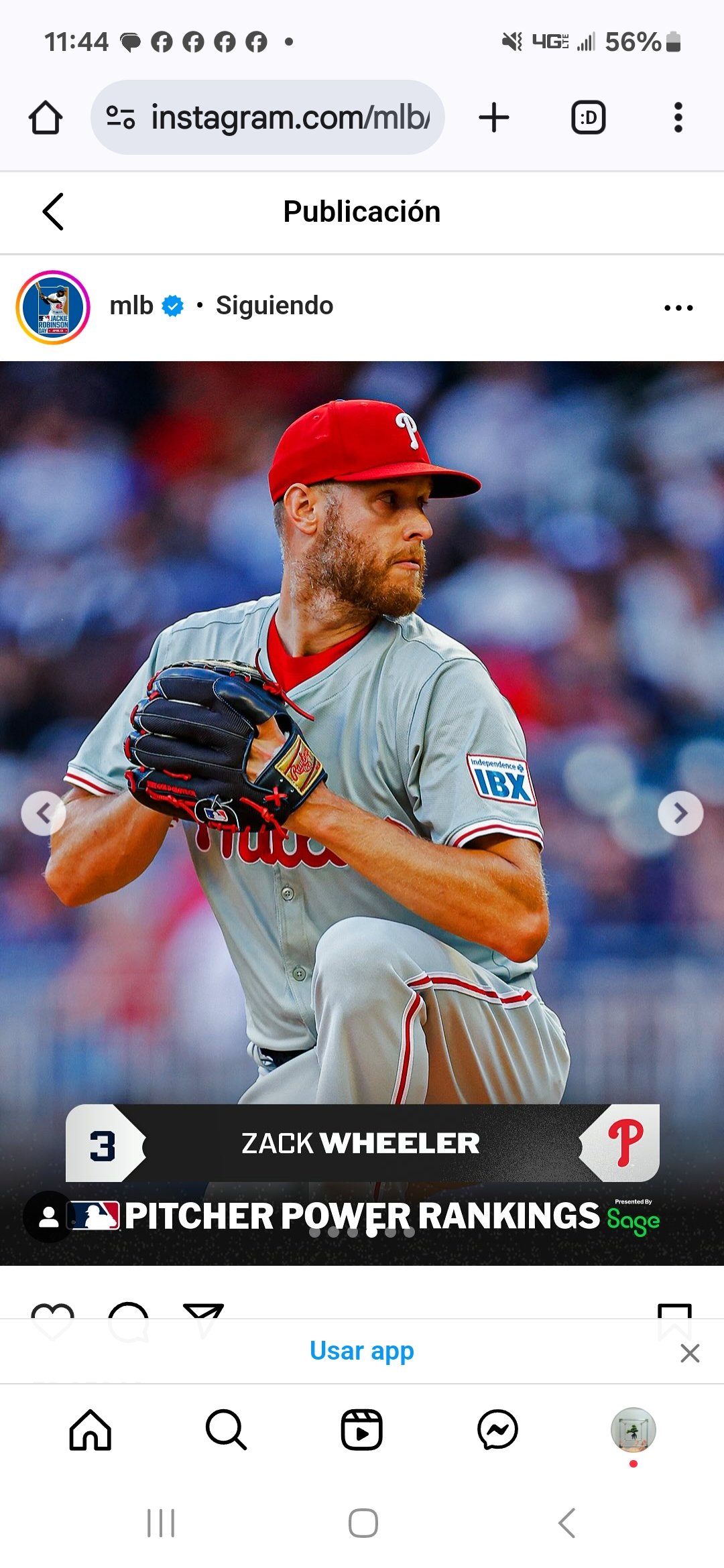This screenshot has width=724, height=1568.
Task: View tagged people on the photo
Action: 48,1217
